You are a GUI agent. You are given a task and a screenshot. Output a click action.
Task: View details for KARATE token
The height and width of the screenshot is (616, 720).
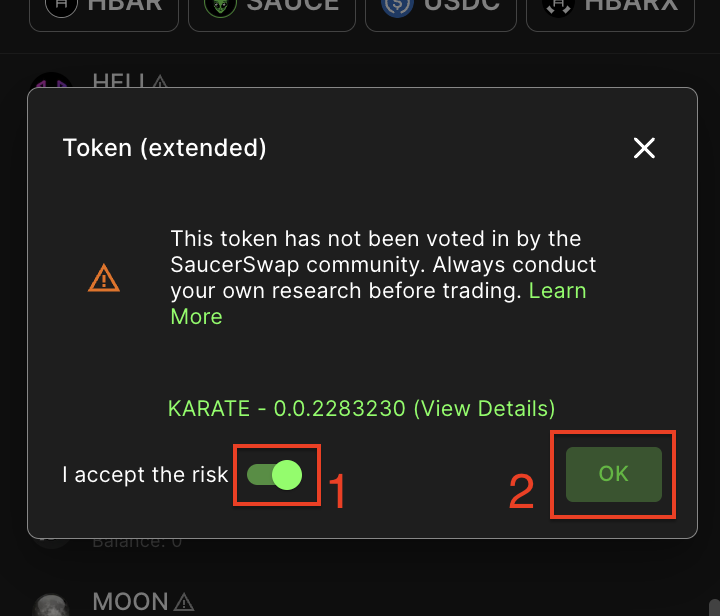coord(484,408)
